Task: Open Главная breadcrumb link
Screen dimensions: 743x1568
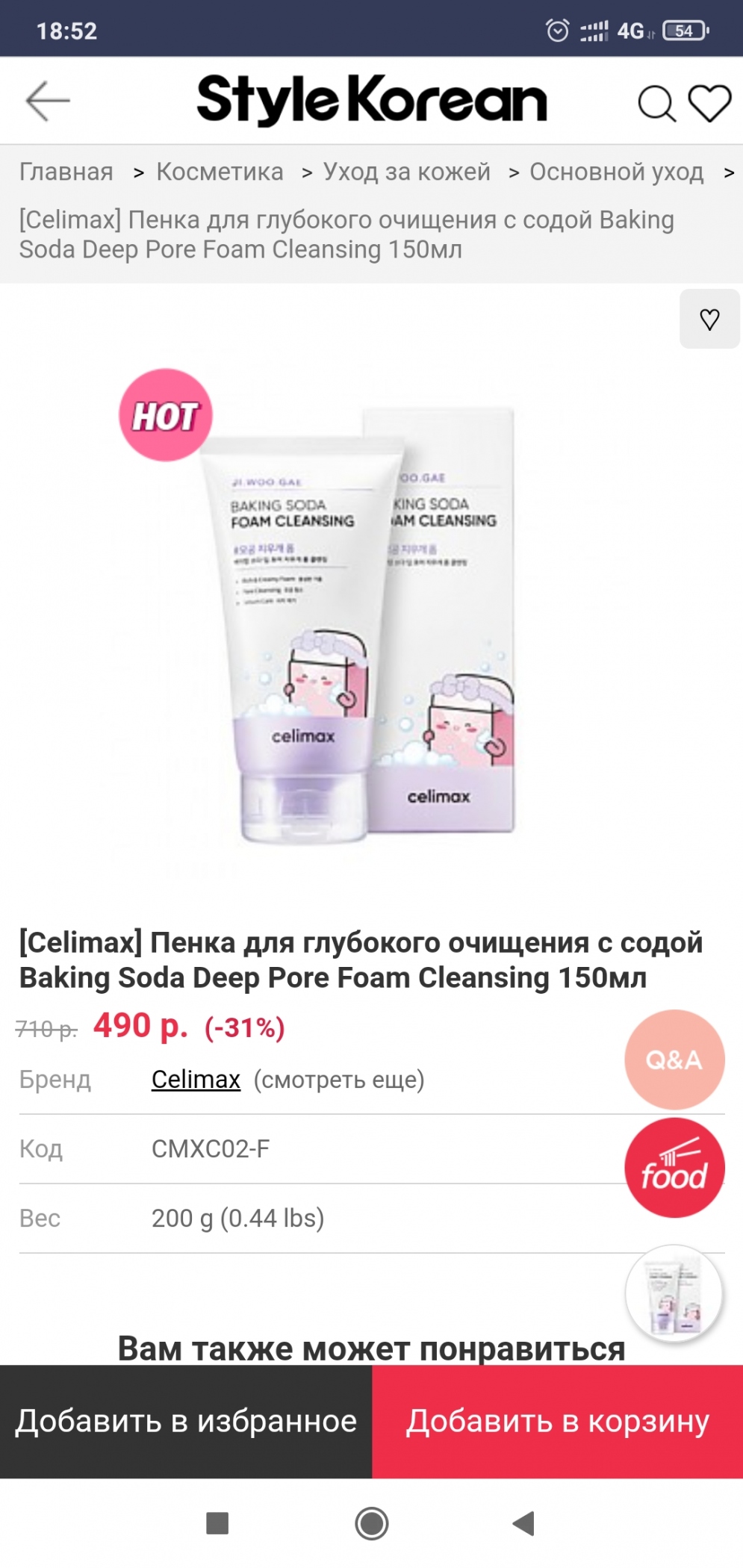Action: coord(66,172)
